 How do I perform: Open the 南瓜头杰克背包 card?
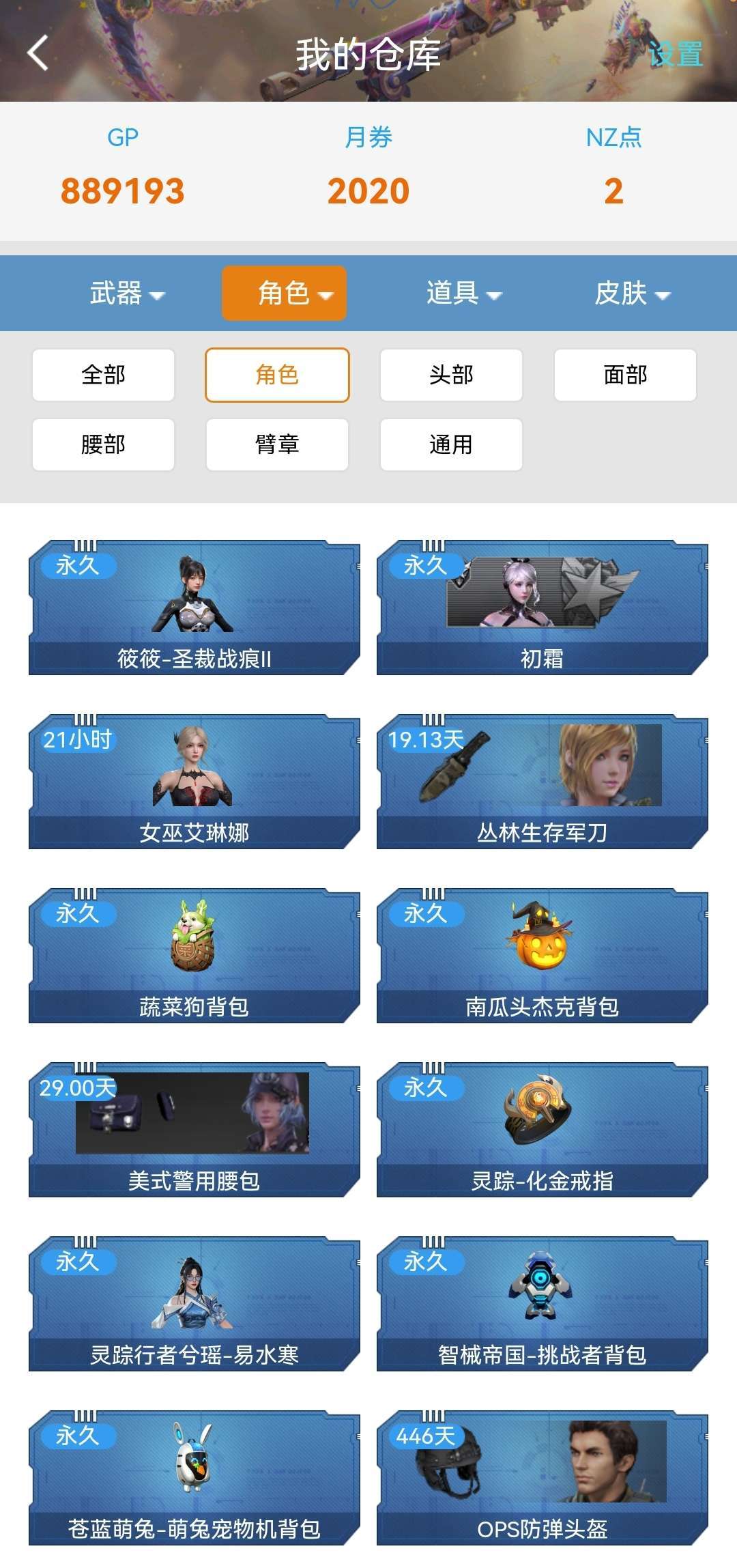pyautogui.click(x=543, y=956)
